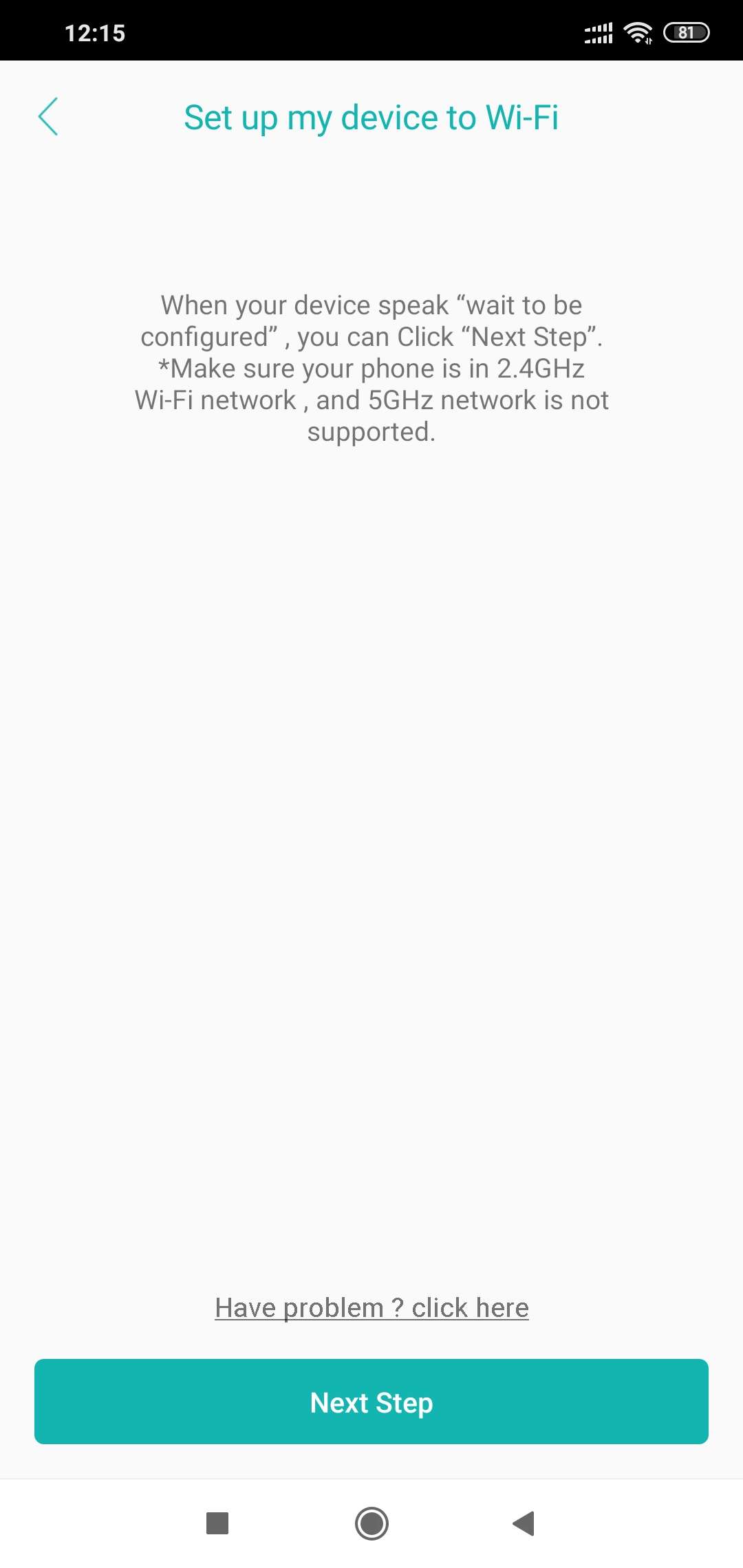The height and width of the screenshot is (1568, 743).
Task: Go back using the top-left arrow
Action: tap(48, 116)
